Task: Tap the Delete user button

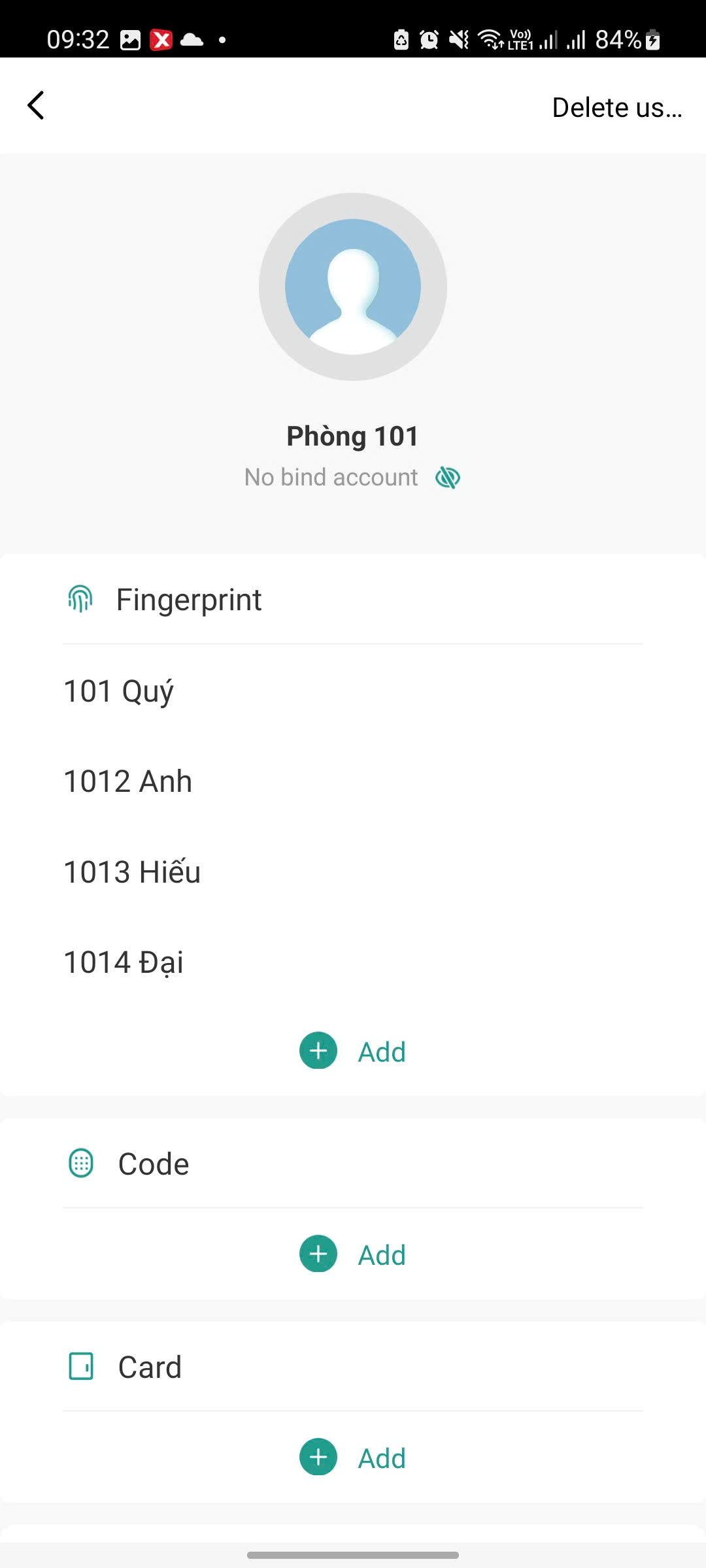Action: 616,108
